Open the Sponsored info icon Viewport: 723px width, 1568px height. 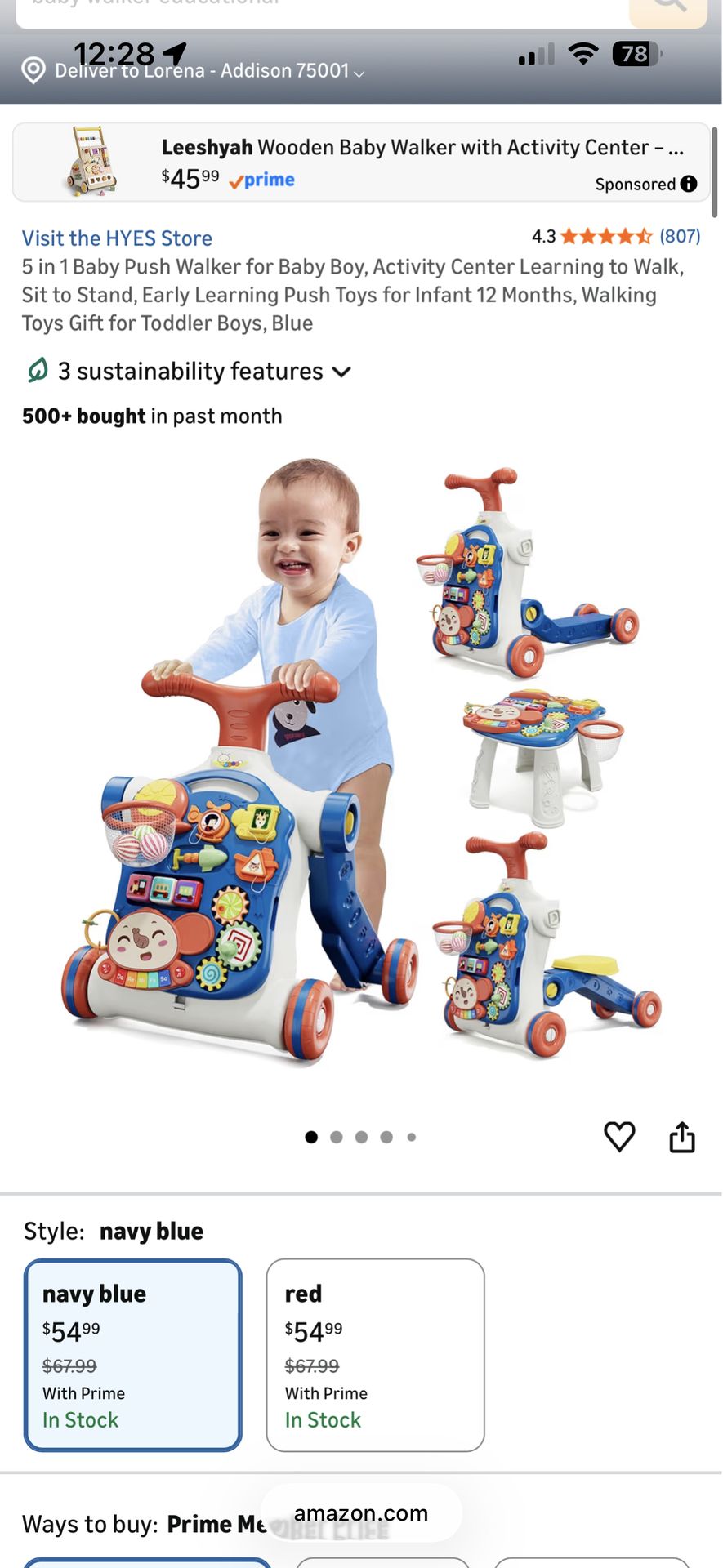coord(689,184)
